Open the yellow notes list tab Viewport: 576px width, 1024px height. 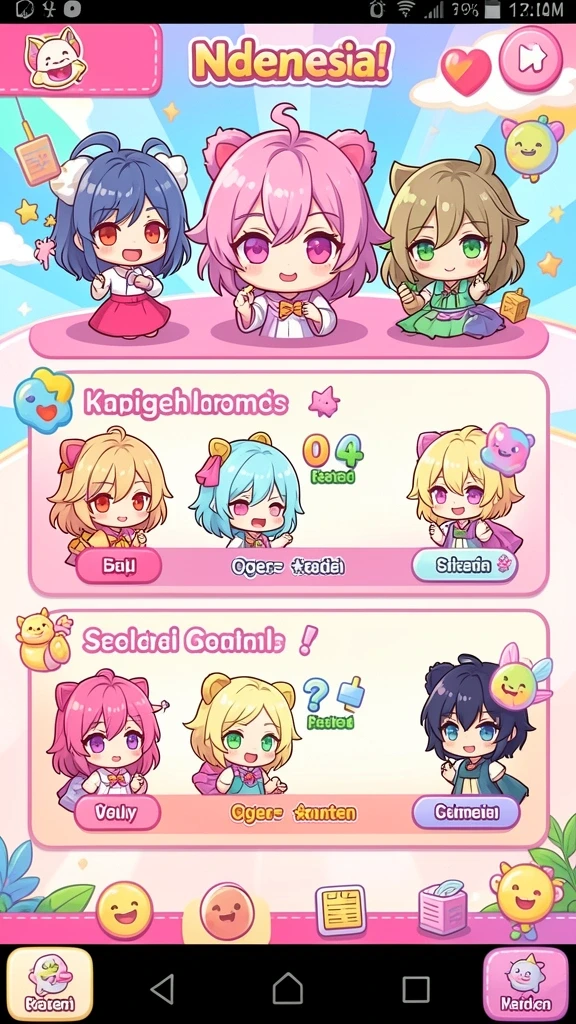(340, 910)
